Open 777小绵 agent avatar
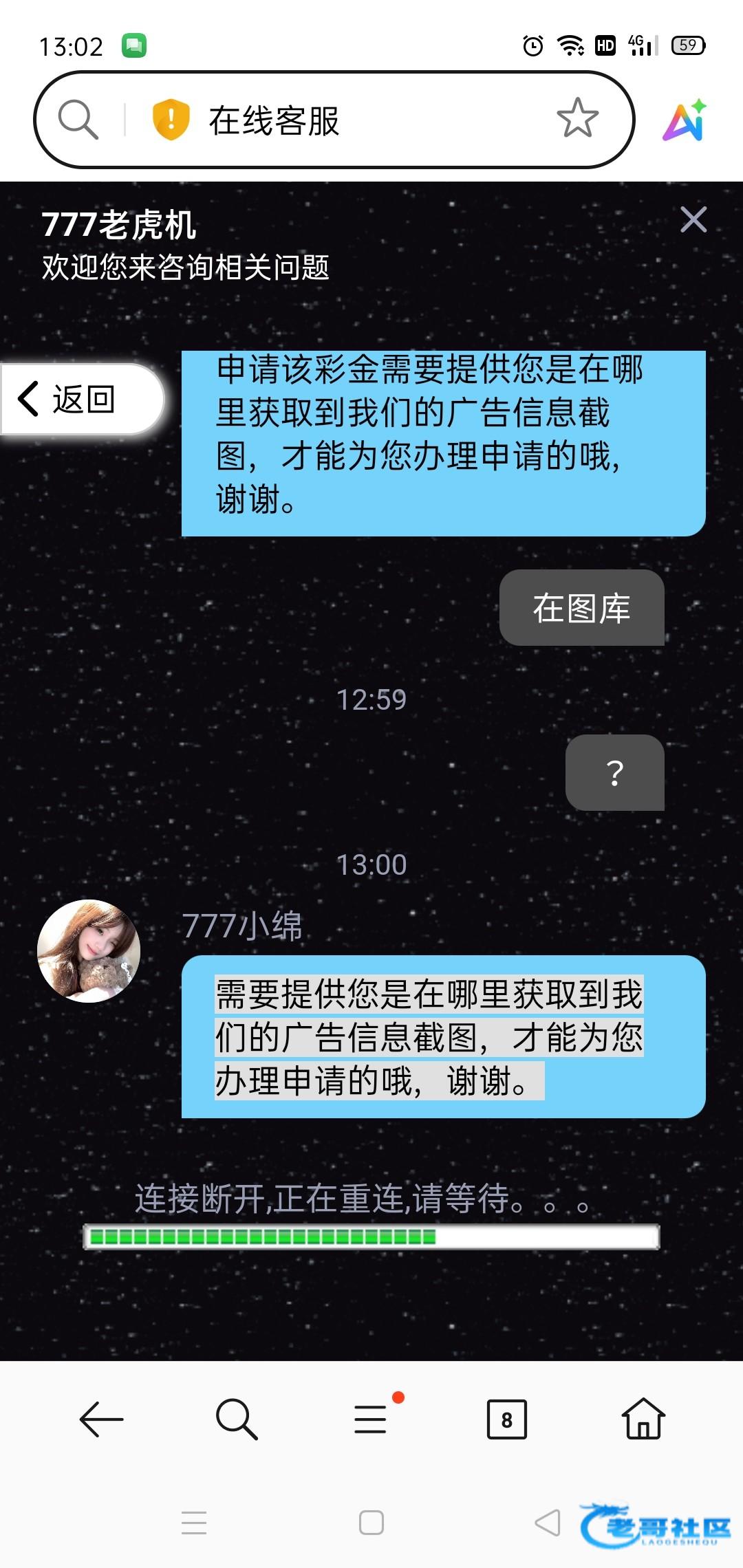This screenshot has height=1568, width=743. [x=89, y=950]
